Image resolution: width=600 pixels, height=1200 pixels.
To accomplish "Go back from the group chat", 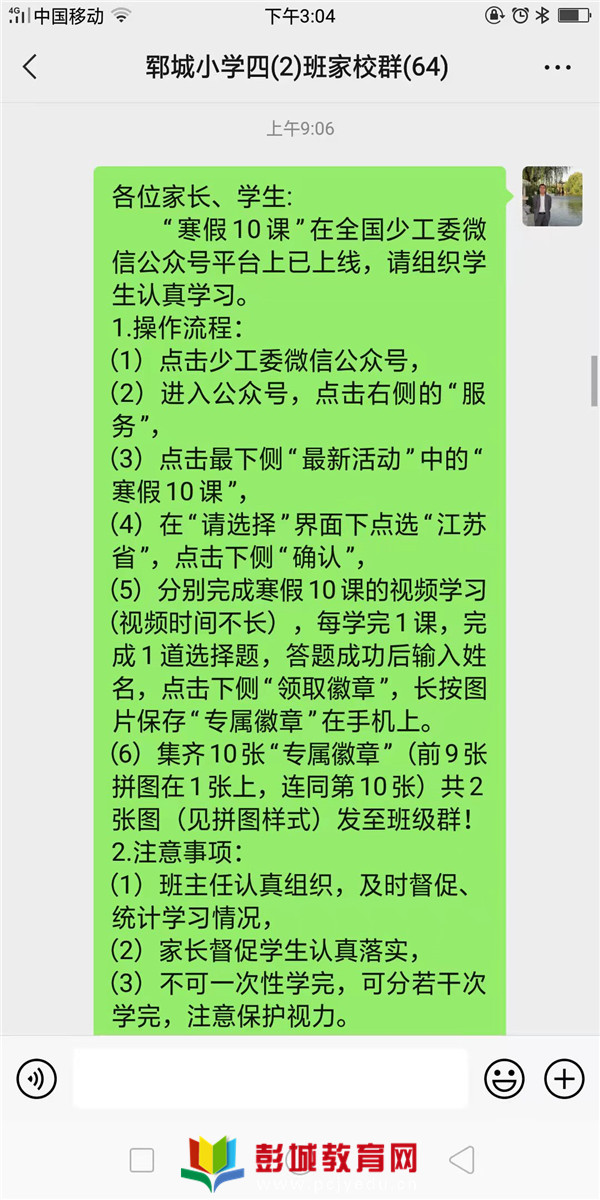I will pos(30,67).
